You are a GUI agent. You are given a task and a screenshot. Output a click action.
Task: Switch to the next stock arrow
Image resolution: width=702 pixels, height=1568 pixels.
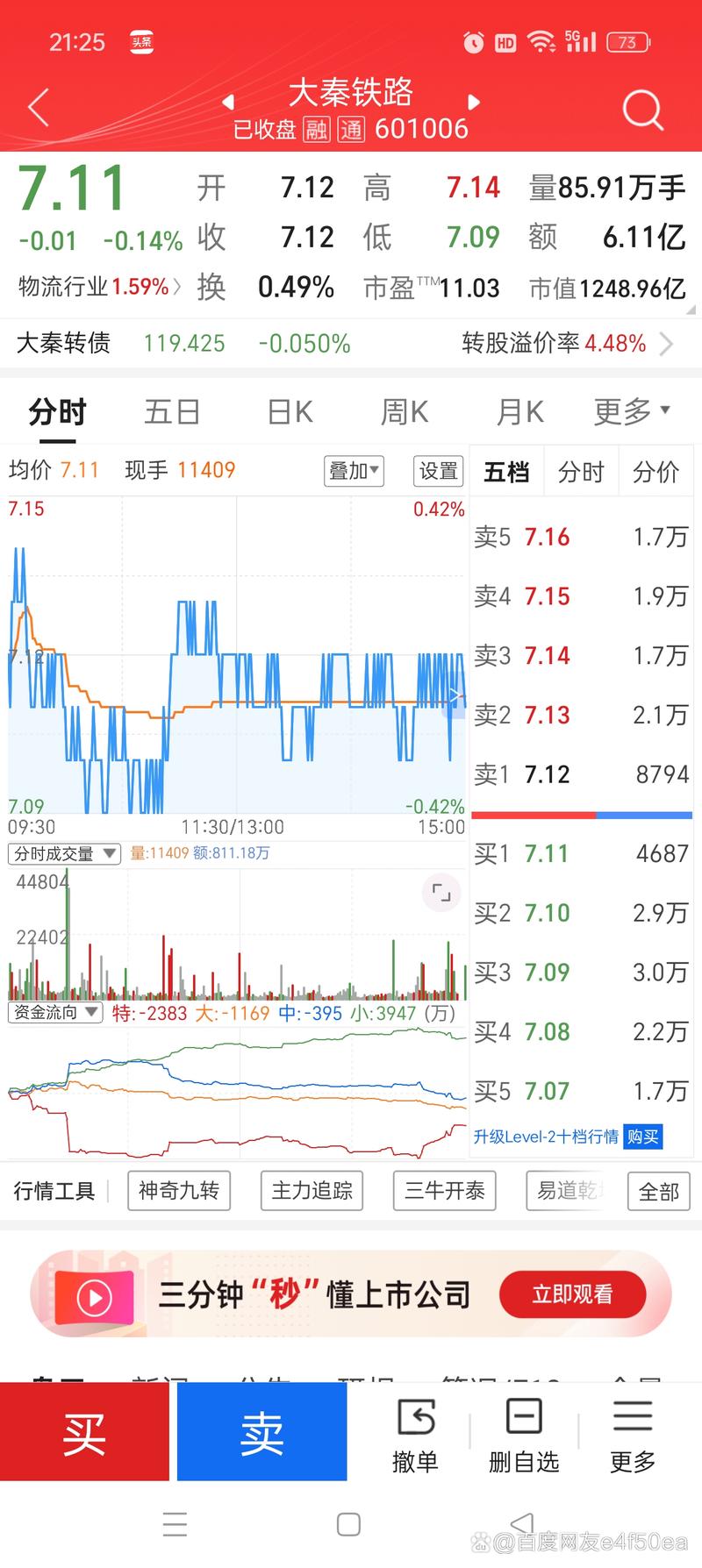click(x=474, y=102)
